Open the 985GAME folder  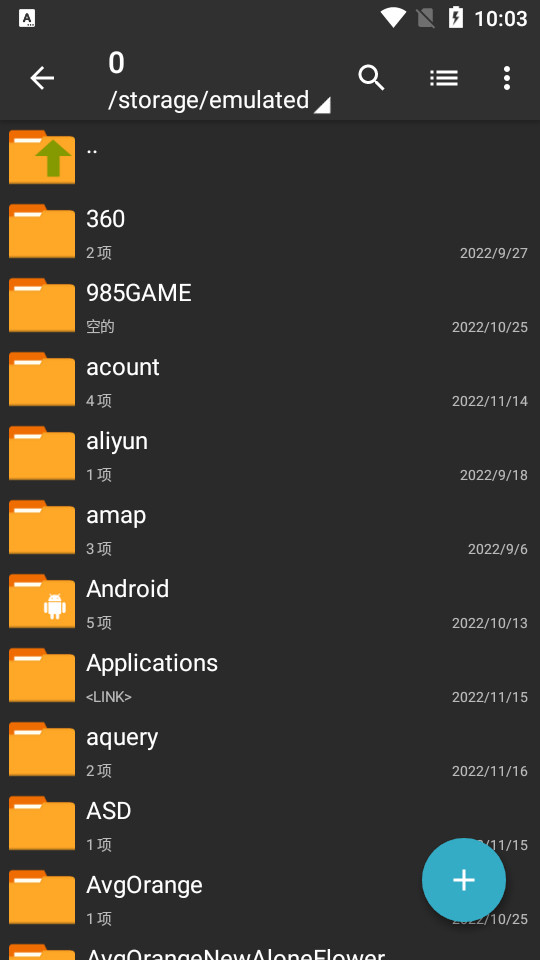tap(270, 306)
